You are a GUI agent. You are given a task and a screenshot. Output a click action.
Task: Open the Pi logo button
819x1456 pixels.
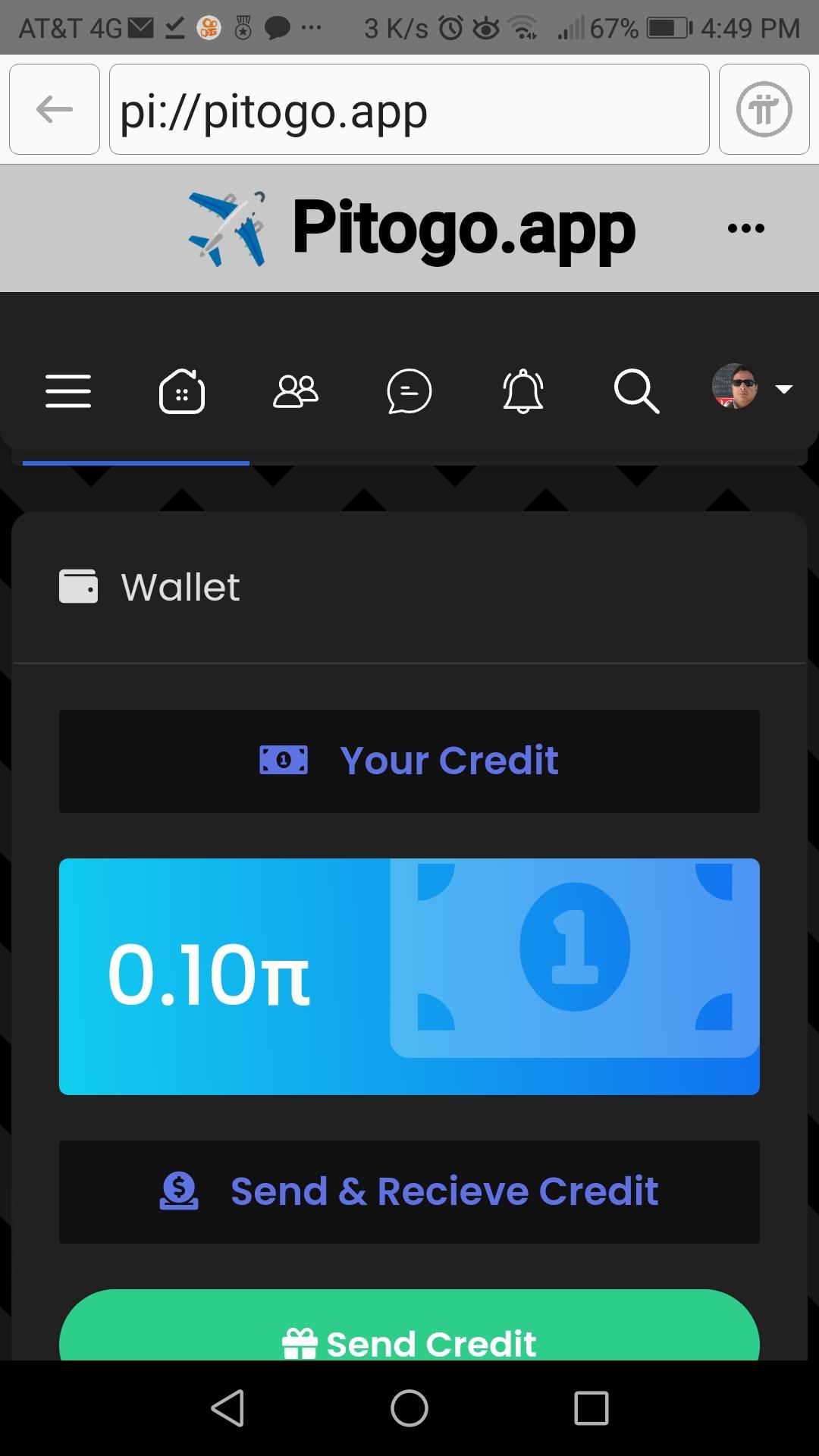pos(764,110)
